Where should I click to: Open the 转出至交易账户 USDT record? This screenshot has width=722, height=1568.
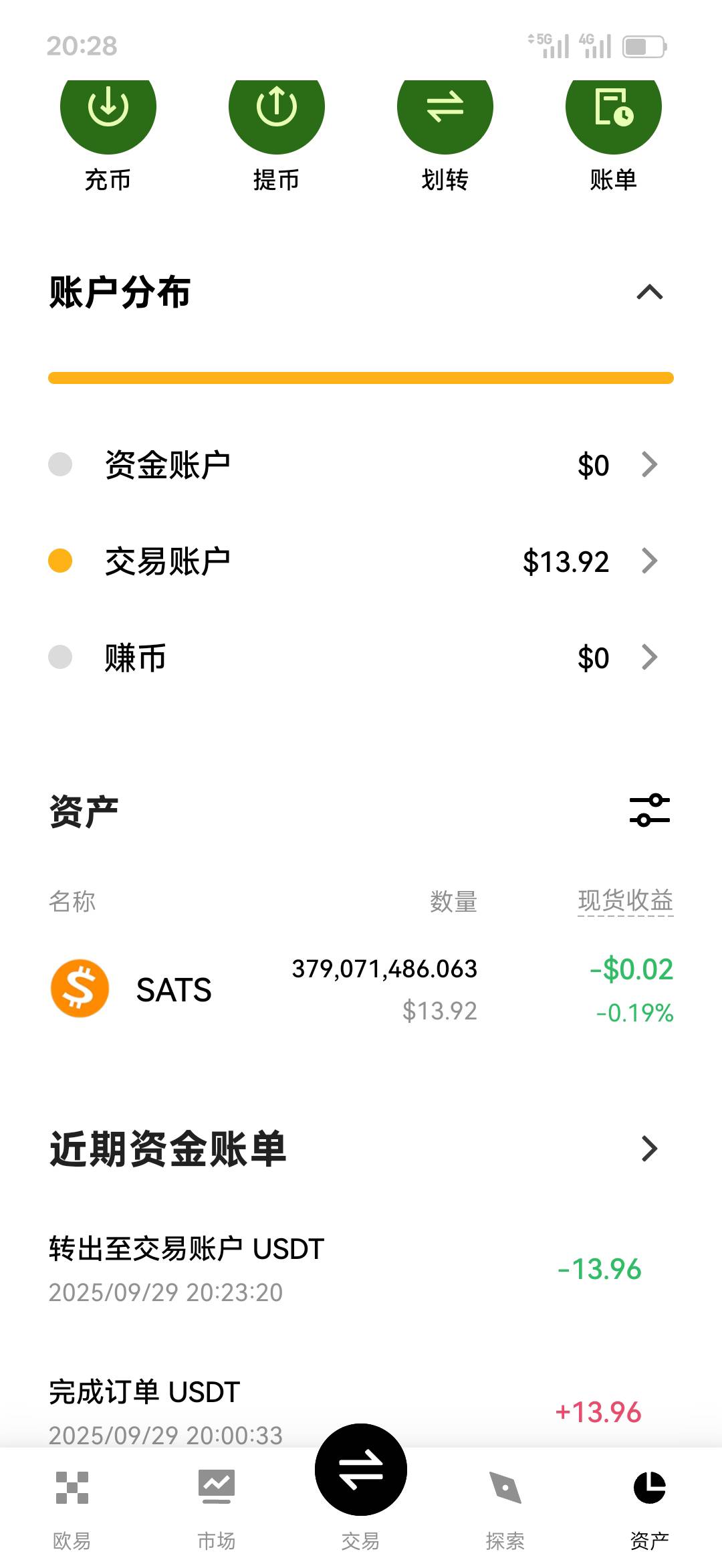coord(361,1270)
